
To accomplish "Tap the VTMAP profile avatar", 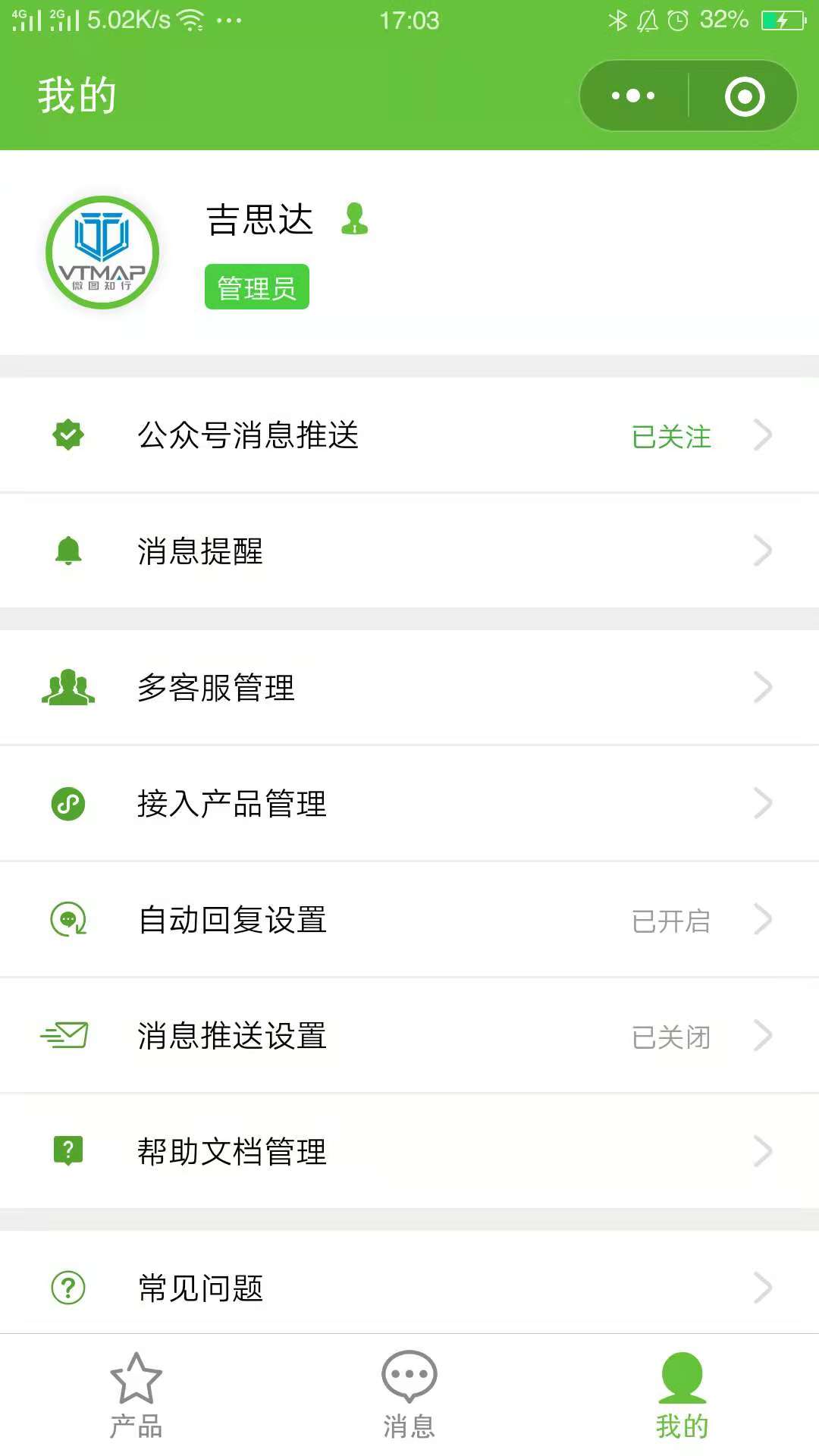I will pyautogui.click(x=102, y=253).
